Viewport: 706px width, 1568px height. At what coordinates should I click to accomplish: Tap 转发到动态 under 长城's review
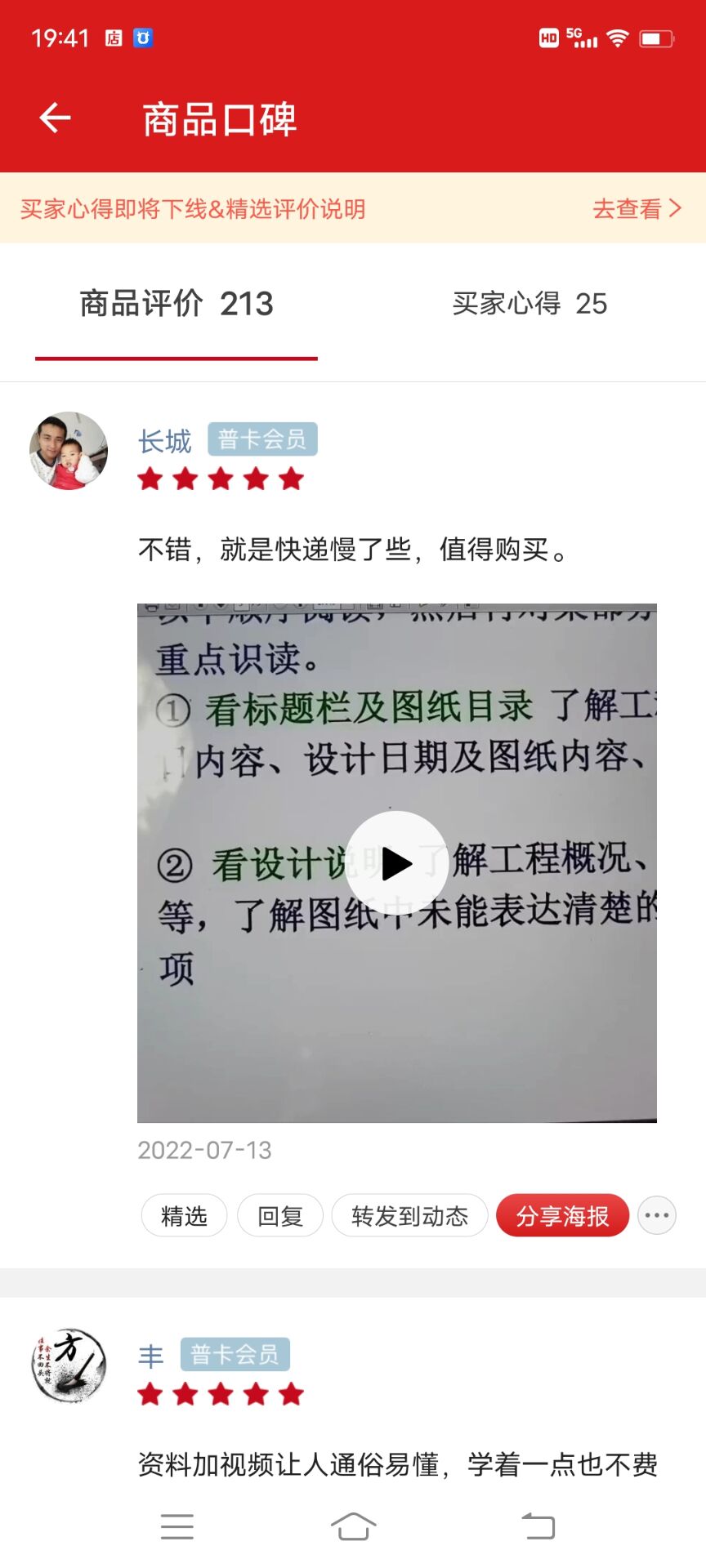point(409,1216)
